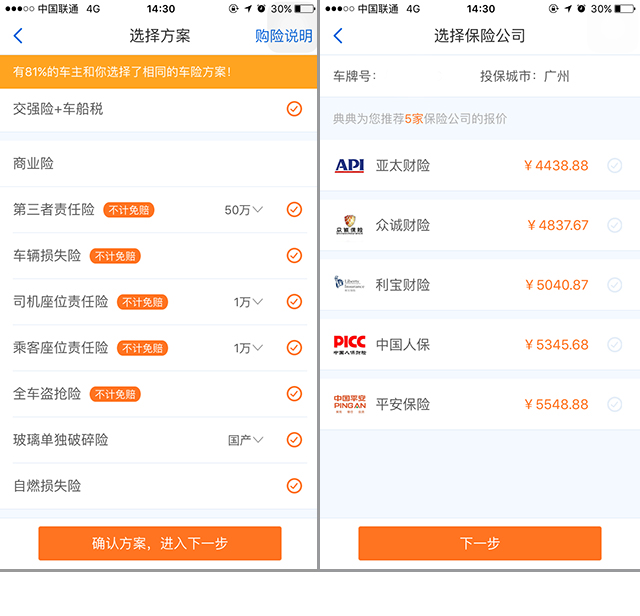Toggle the 全车盗抢险 checkbox

click(294, 394)
